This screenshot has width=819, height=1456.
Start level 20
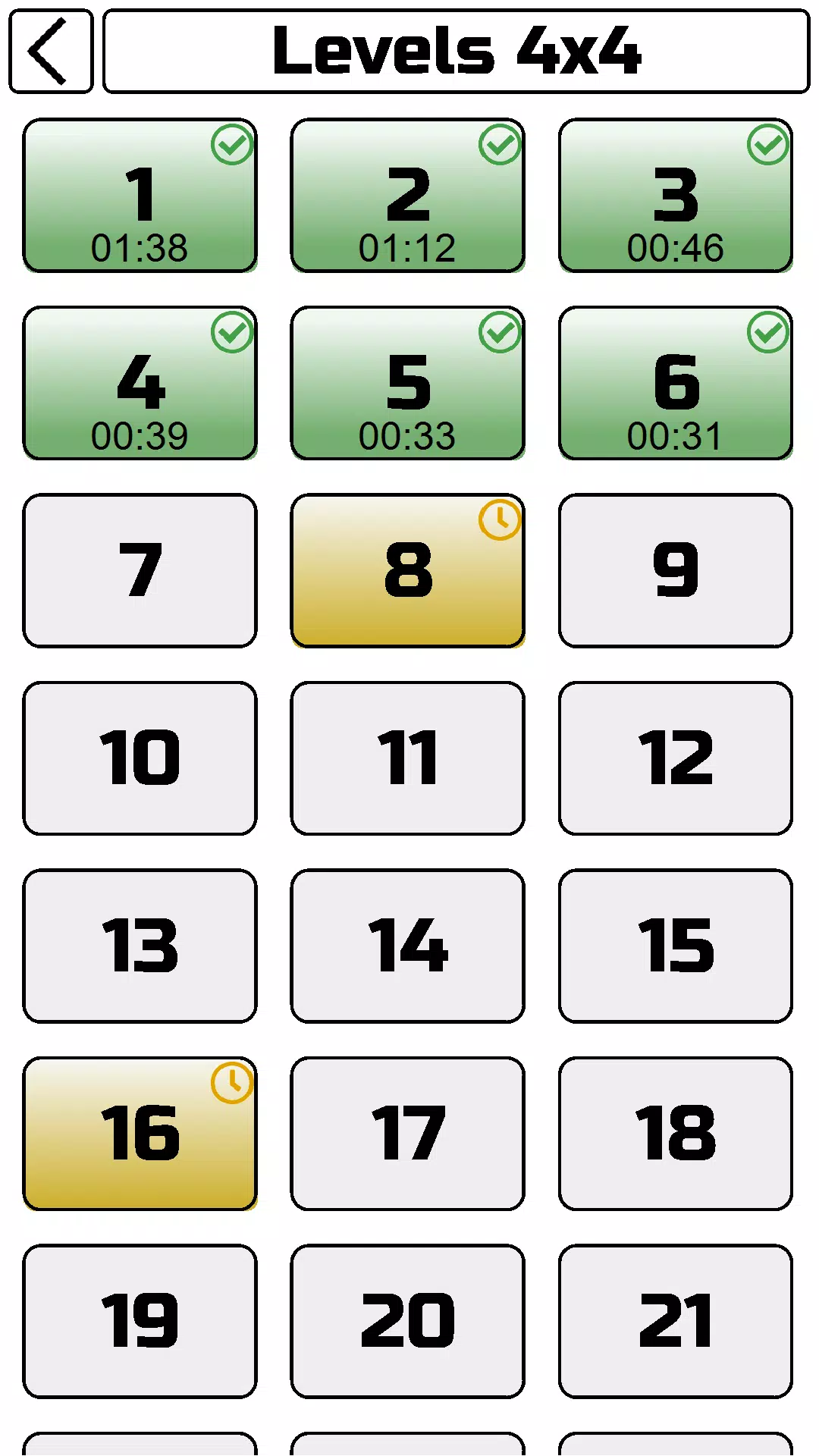407,1321
